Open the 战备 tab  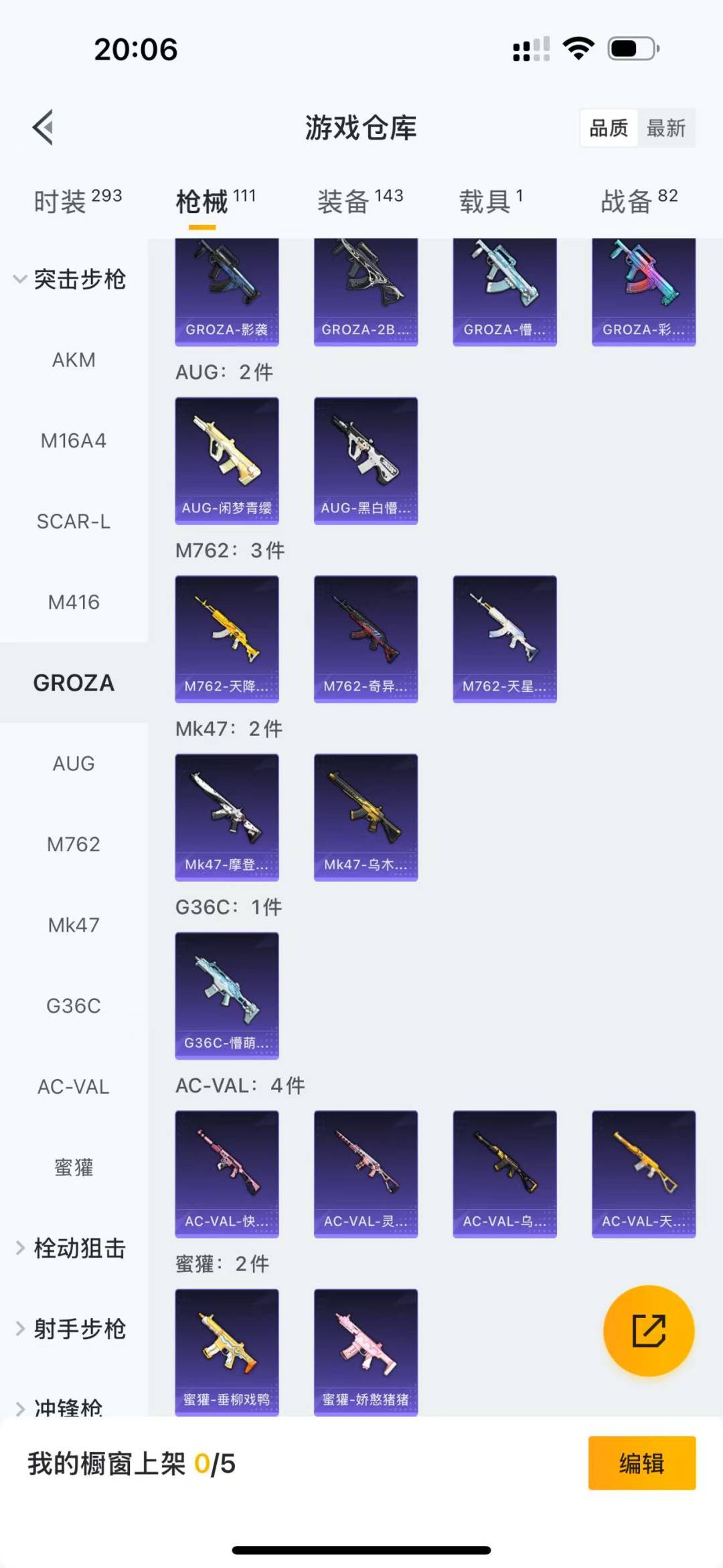pyautogui.click(x=639, y=201)
